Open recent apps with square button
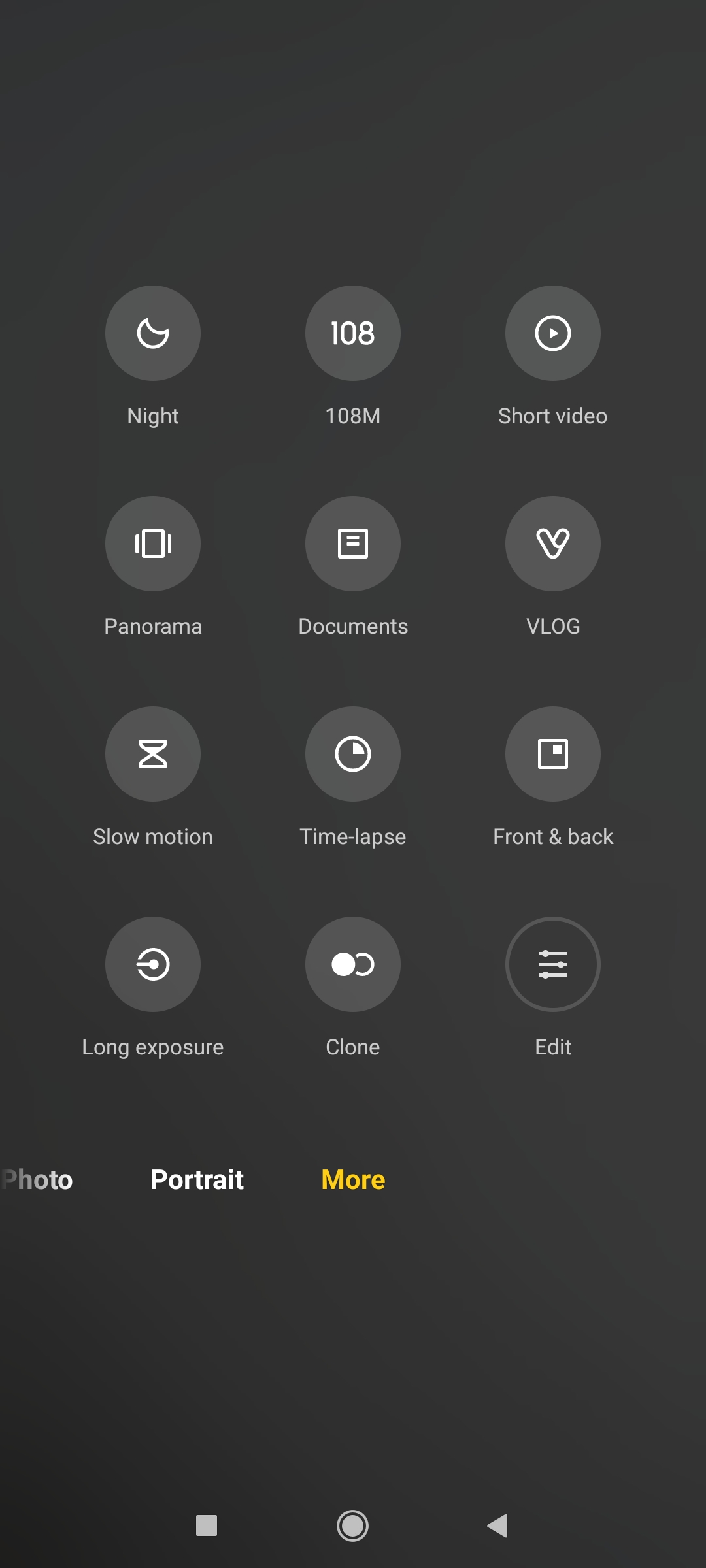 click(x=207, y=1526)
